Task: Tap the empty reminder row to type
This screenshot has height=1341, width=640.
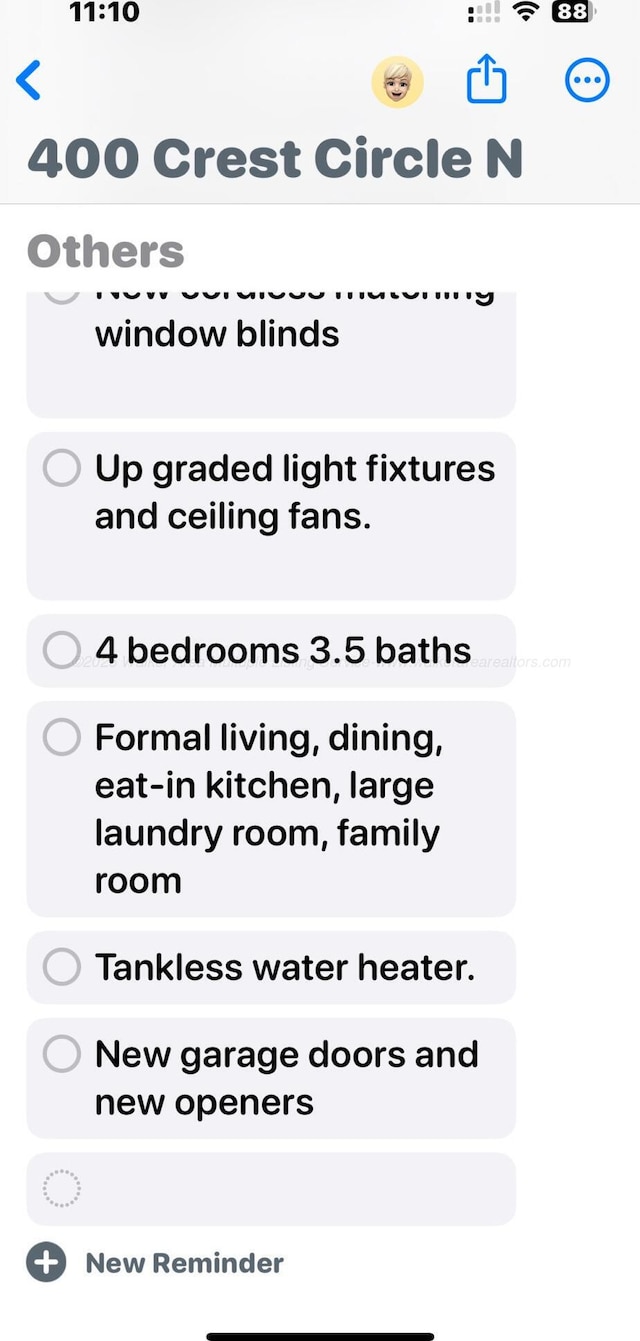Action: coord(290,1189)
